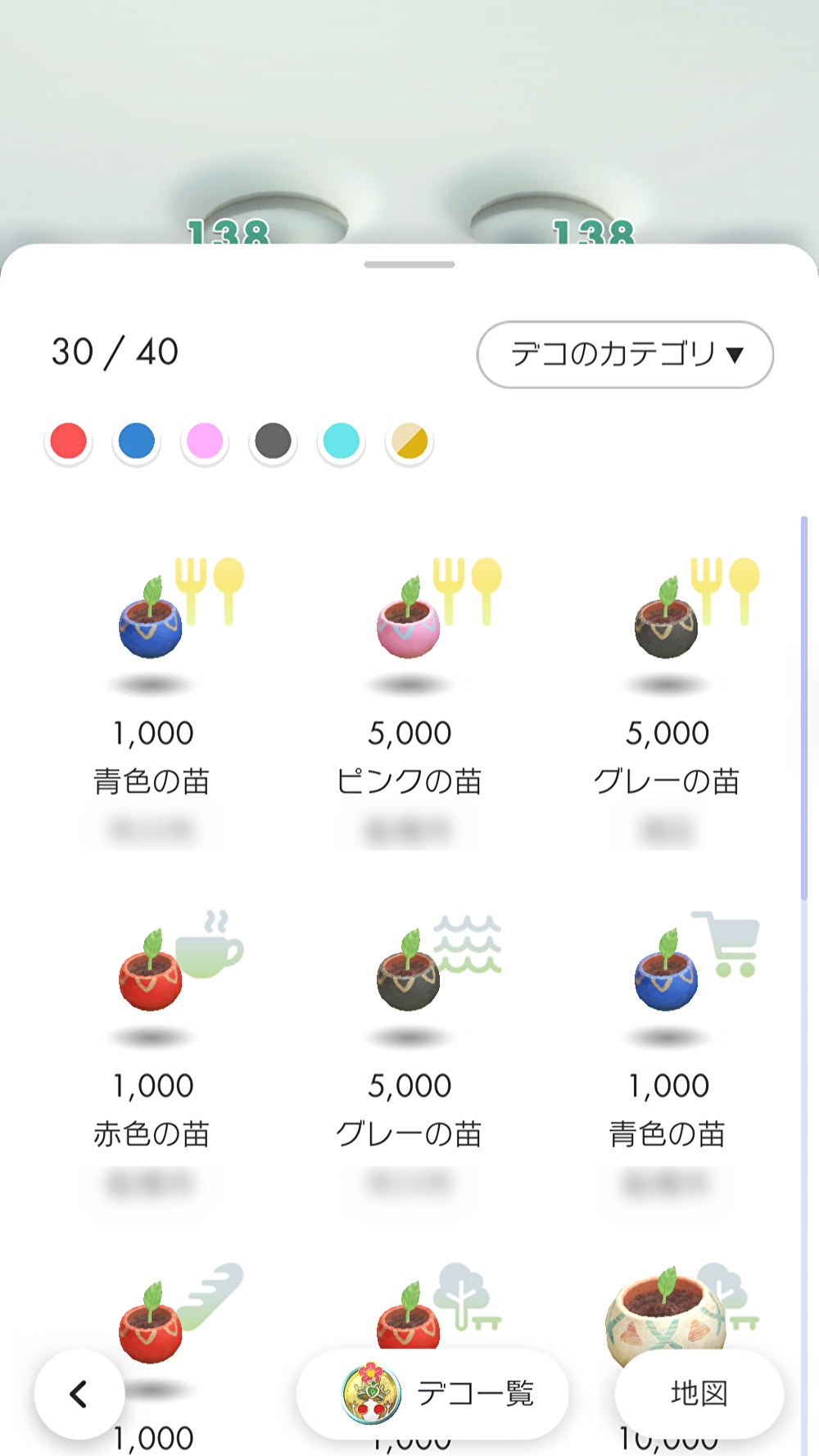
Task: Filter by the gray color swatch
Action: tap(273, 441)
